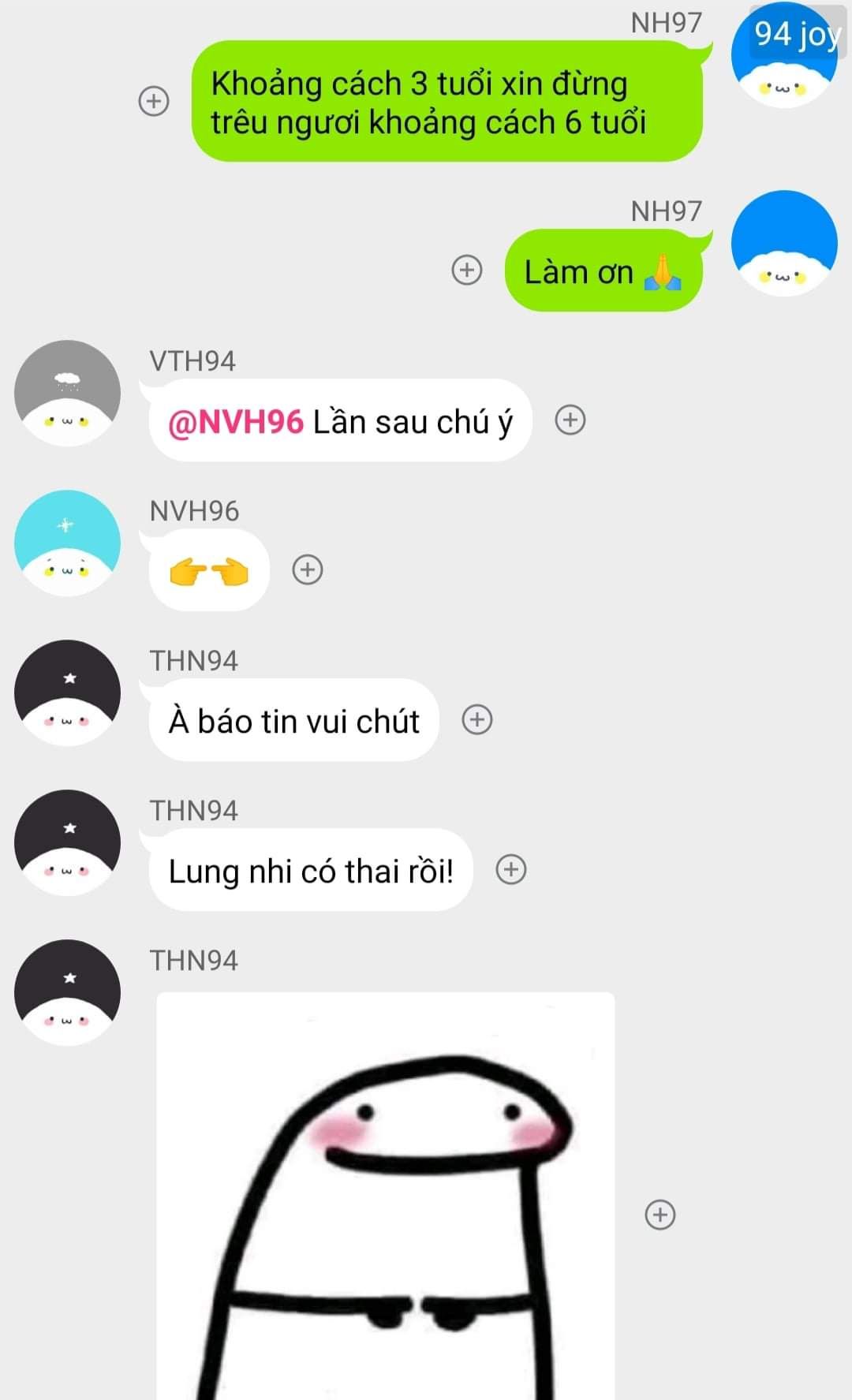Viewport: 852px width, 1400px height.
Task: Open NH97's avatar beside "Làm ơn" message
Action: tap(784, 243)
